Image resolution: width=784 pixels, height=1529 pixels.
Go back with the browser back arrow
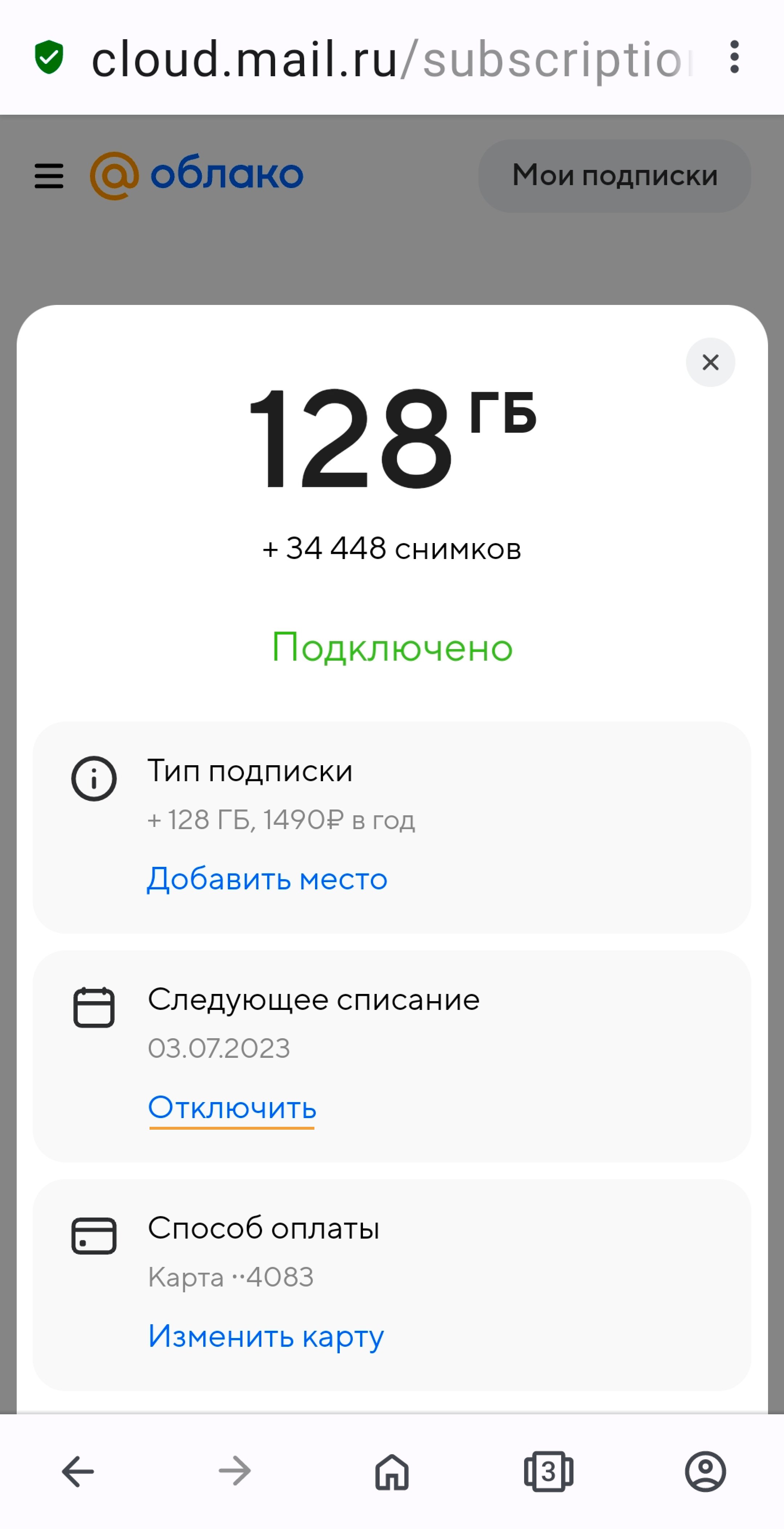coord(78,1471)
